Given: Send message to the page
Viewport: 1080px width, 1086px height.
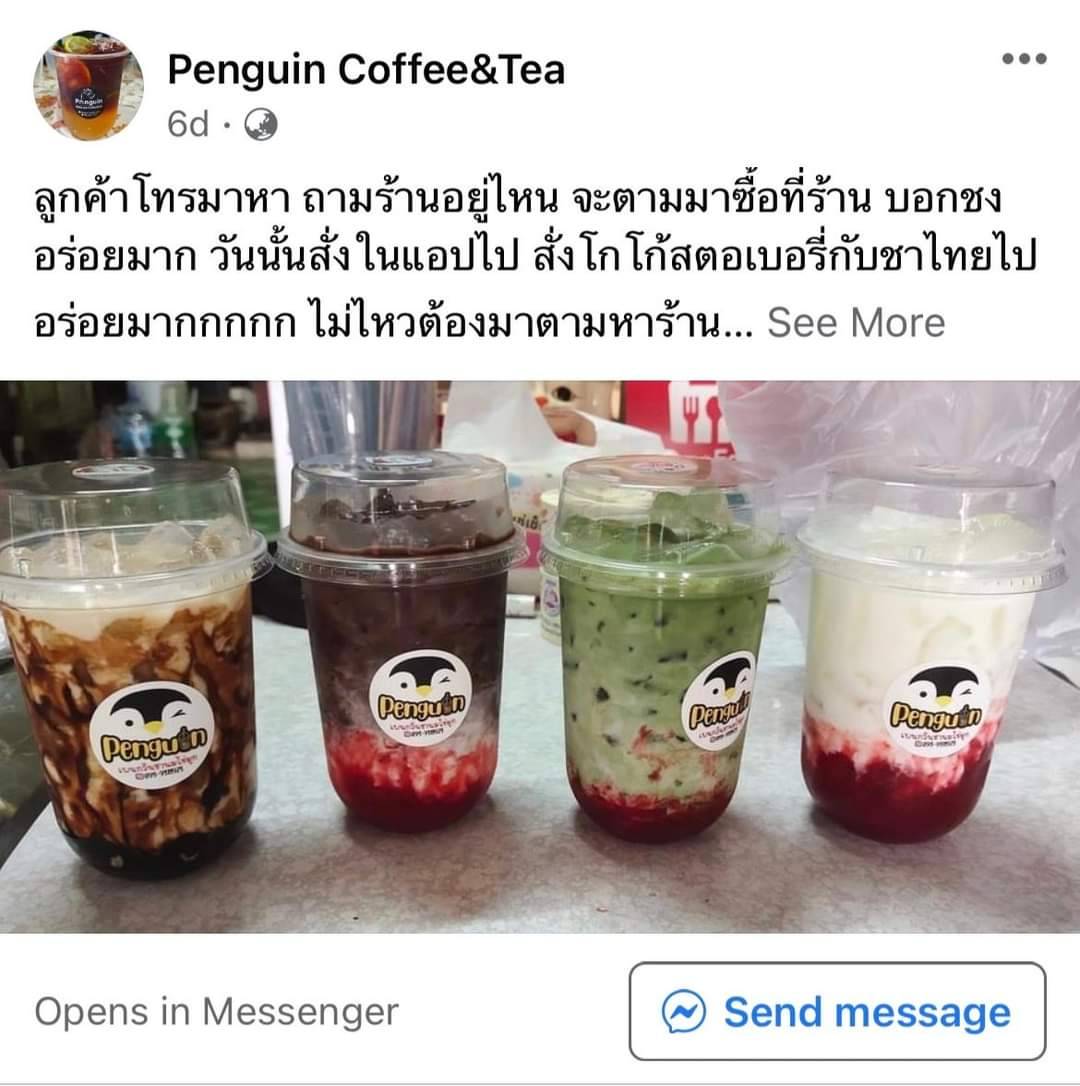Looking at the screenshot, I should click(x=837, y=1011).
